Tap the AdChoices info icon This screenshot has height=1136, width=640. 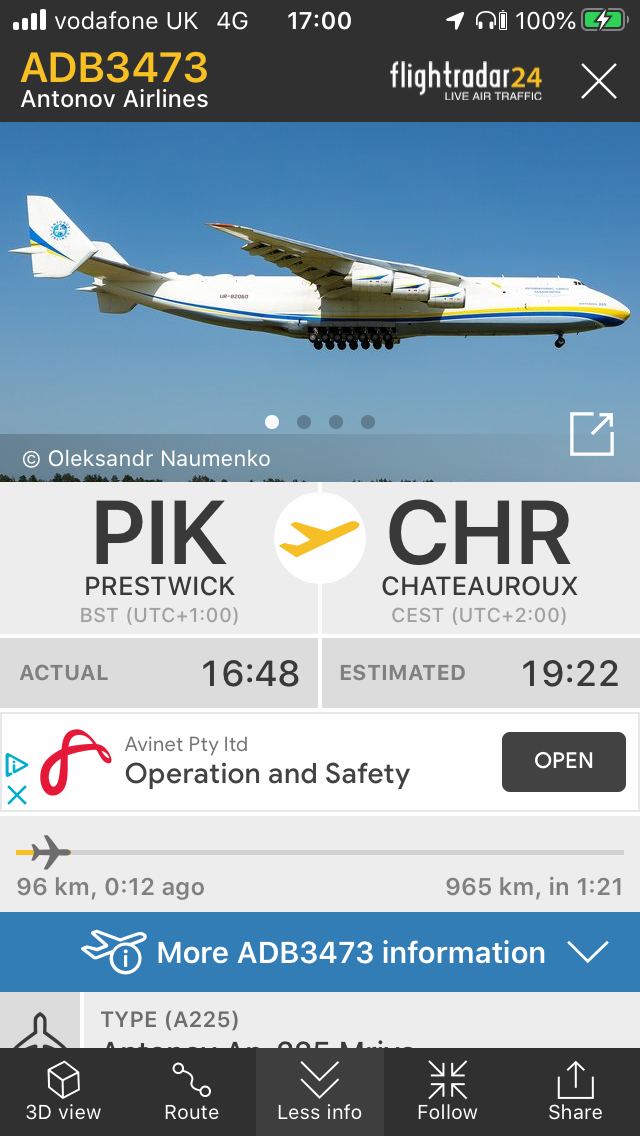[x=17, y=765]
